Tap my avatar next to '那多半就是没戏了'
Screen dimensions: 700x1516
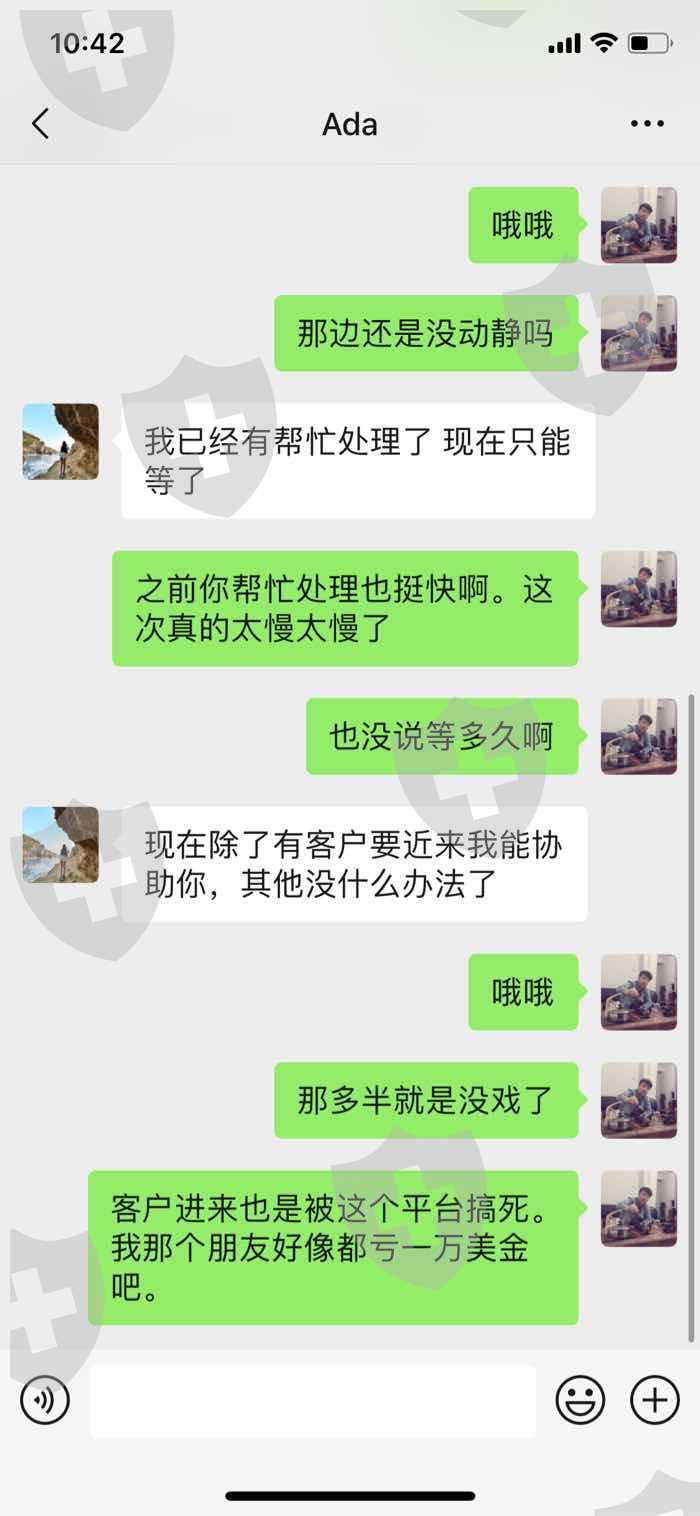pos(639,1100)
